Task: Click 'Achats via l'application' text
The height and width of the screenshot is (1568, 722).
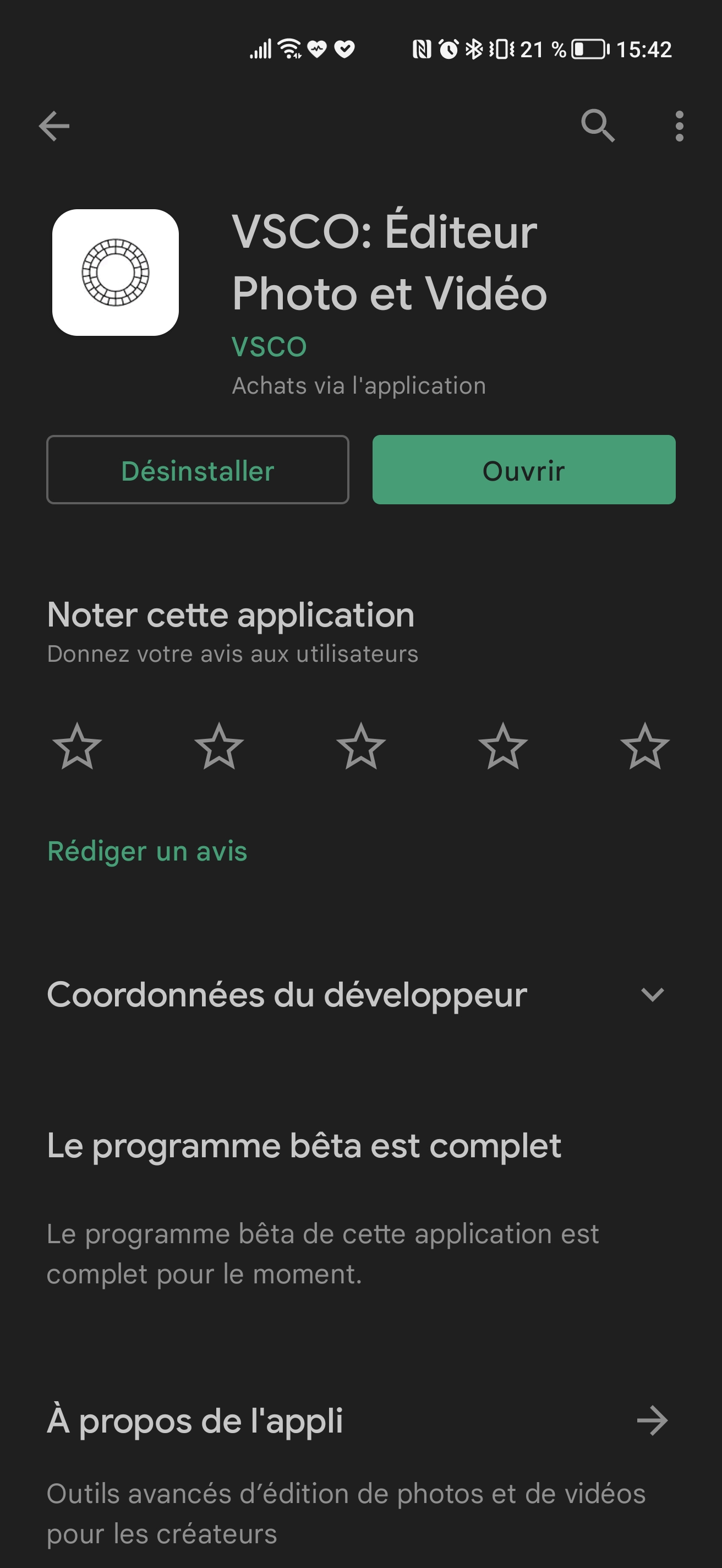Action: tap(358, 385)
